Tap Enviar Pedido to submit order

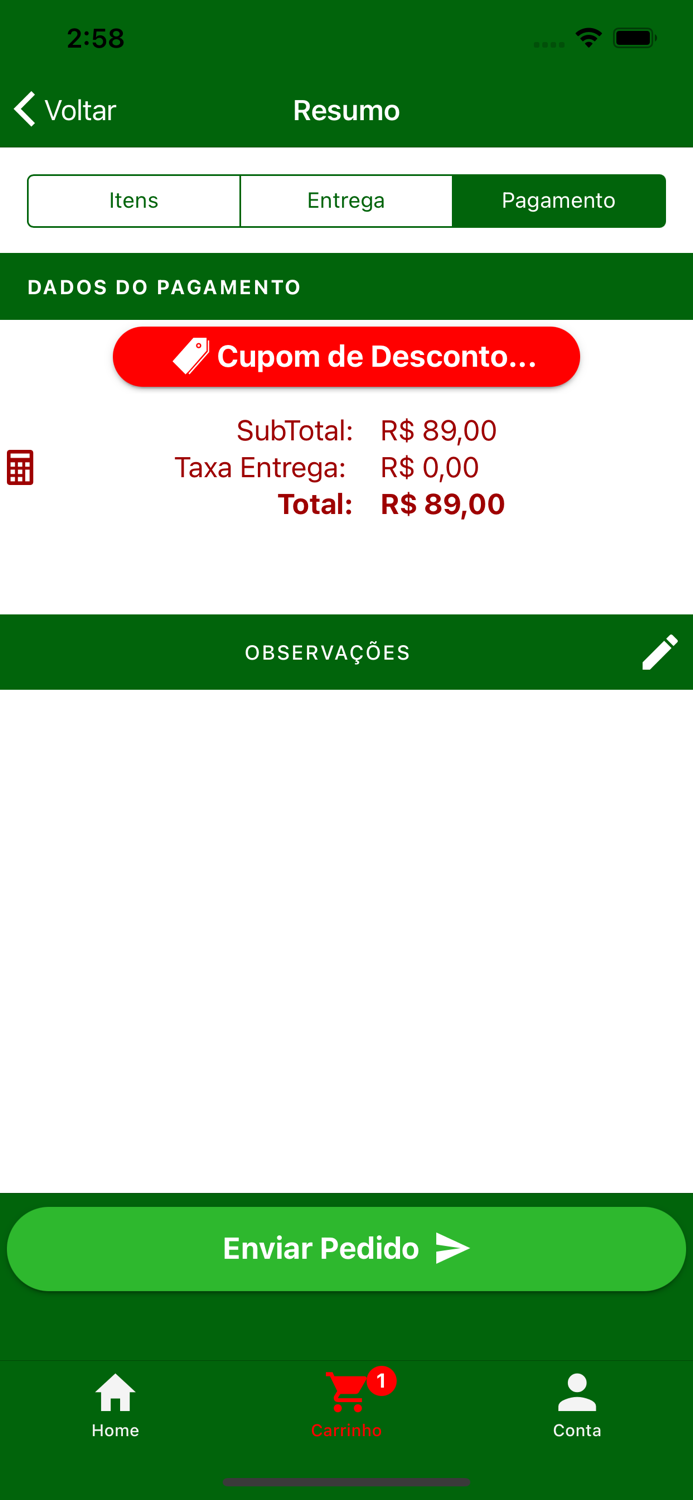[346, 1249]
